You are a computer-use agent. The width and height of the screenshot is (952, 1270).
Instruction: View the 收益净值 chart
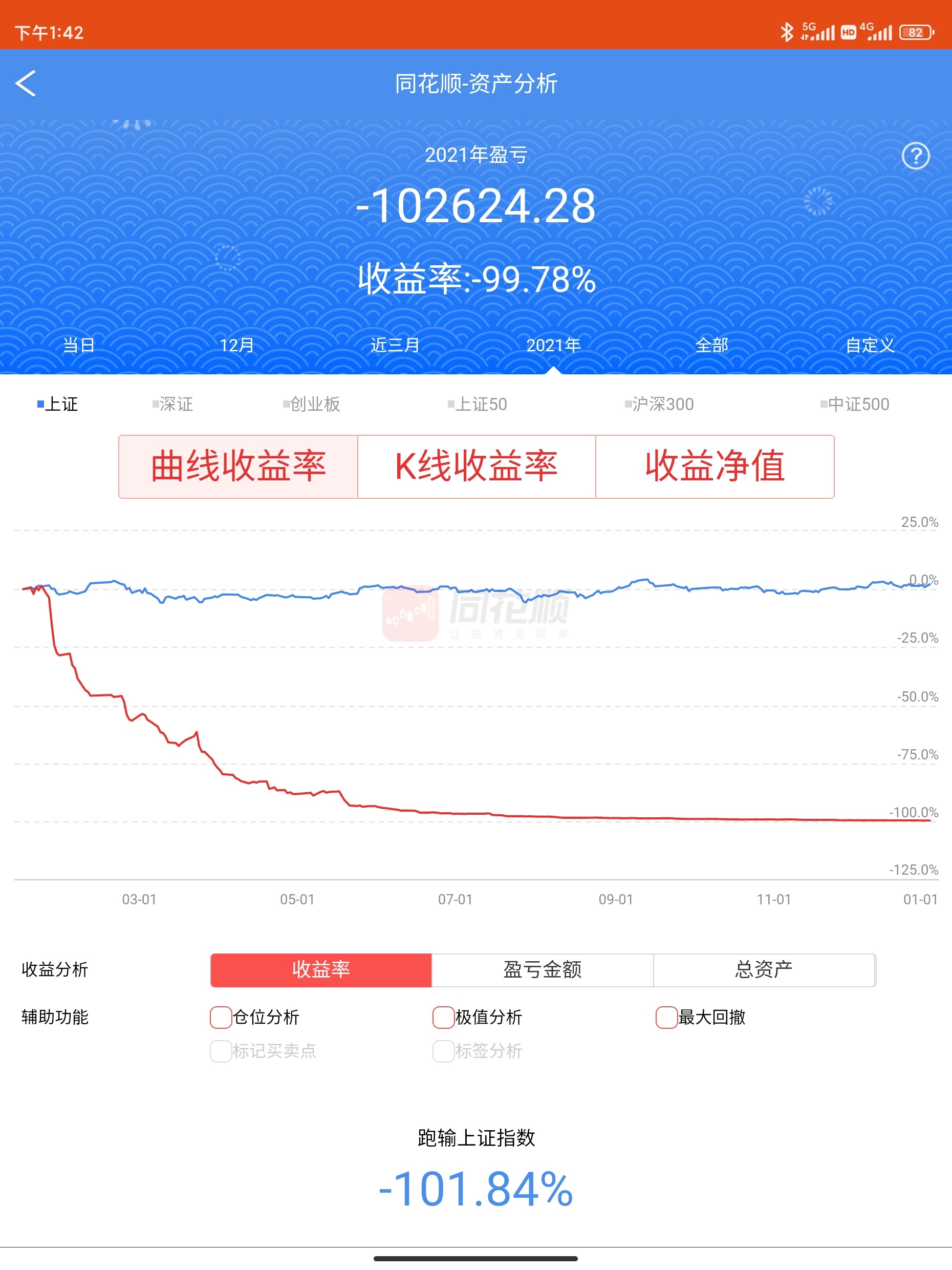[x=715, y=466]
